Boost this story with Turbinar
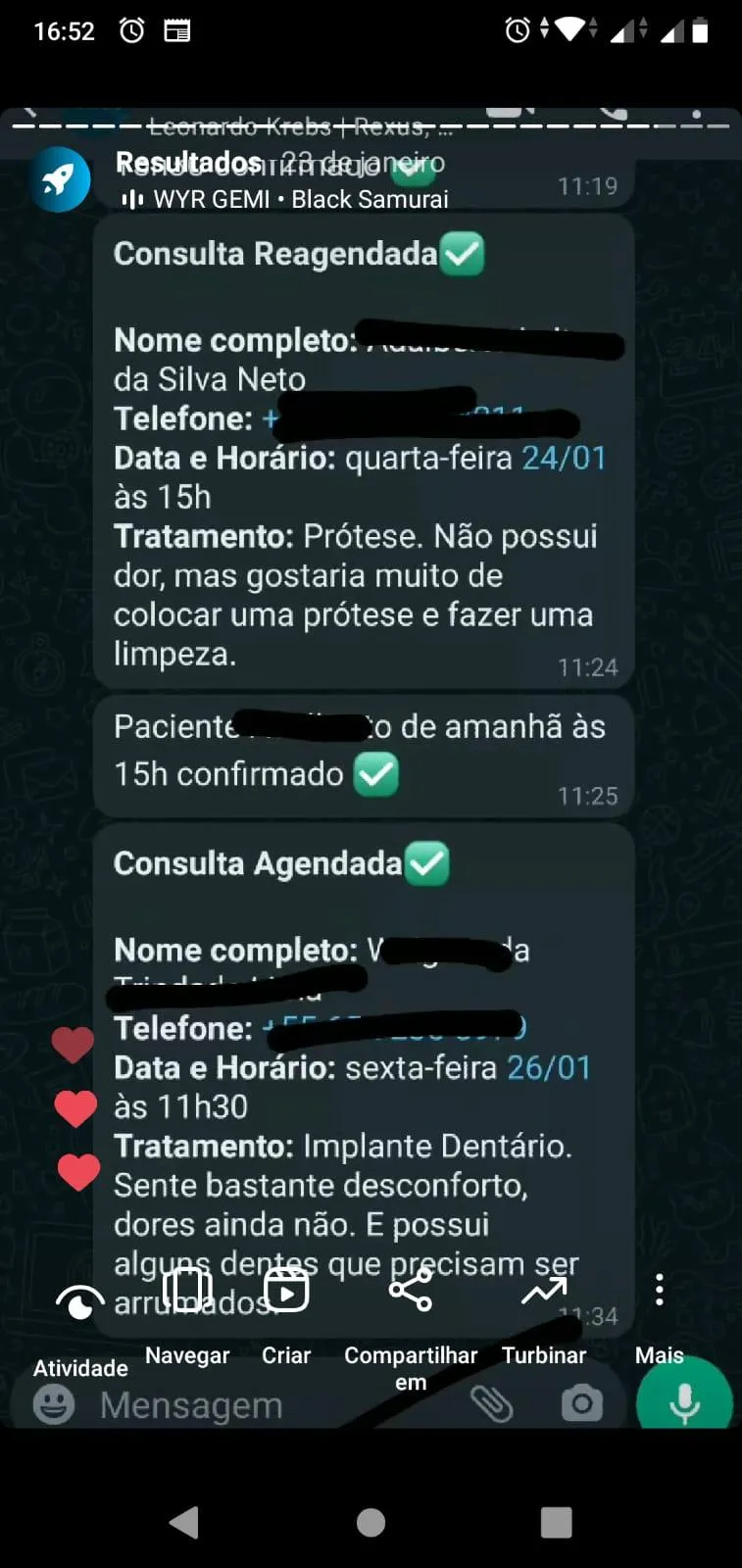The height and width of the screenshot is (1568, 742). pos(544,1311)
